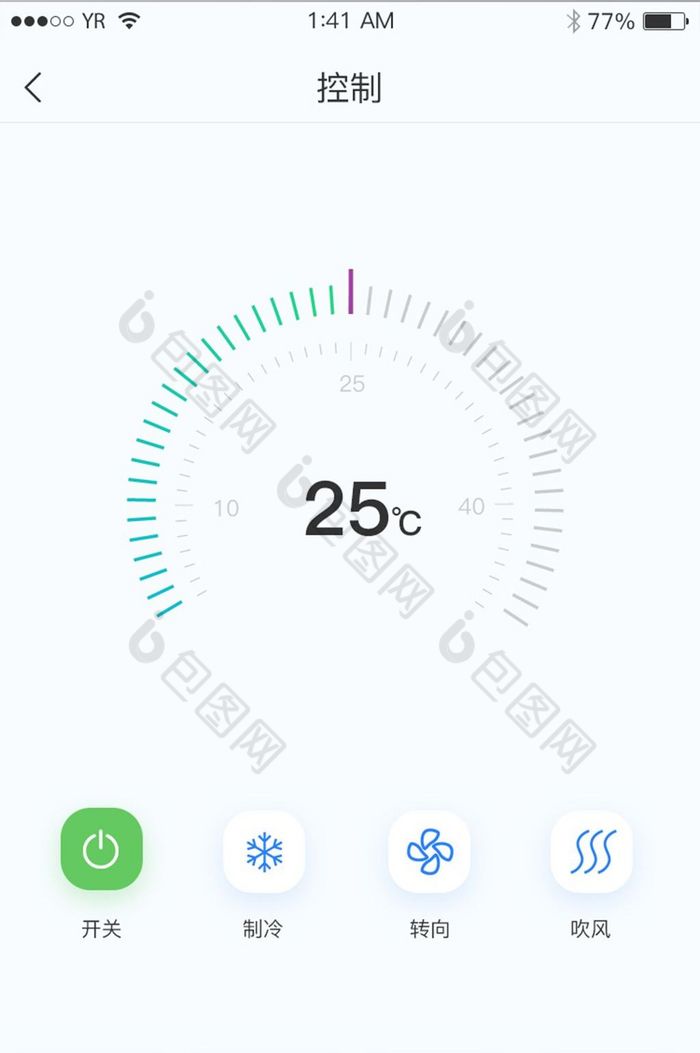Tap the purple marker on temperature dial
Viewport: 700px width, 1053px height.
350,291
